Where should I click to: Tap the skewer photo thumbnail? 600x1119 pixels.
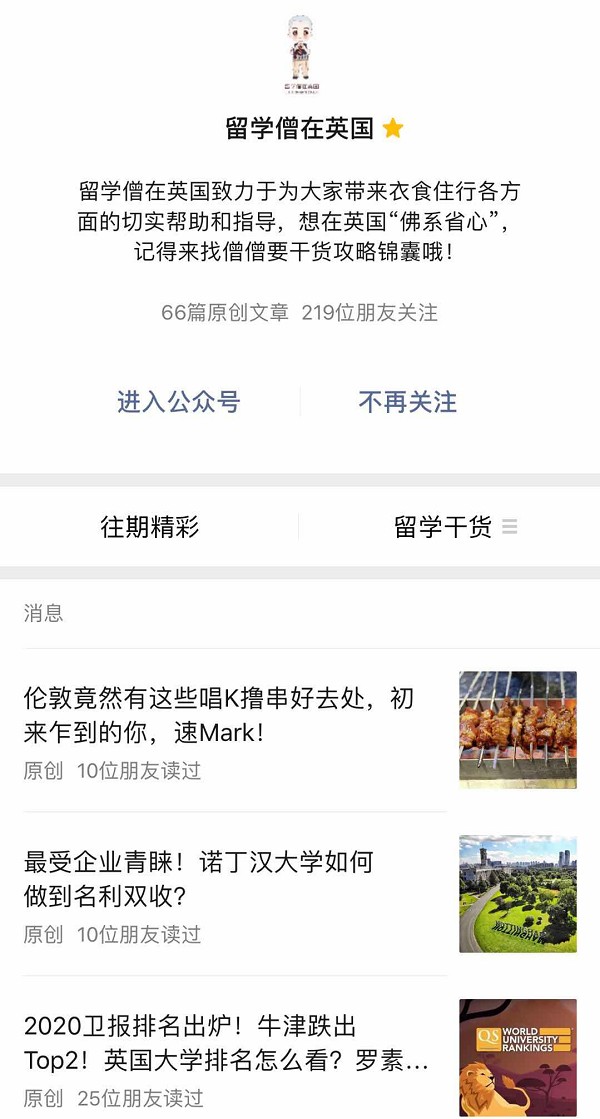517,730
